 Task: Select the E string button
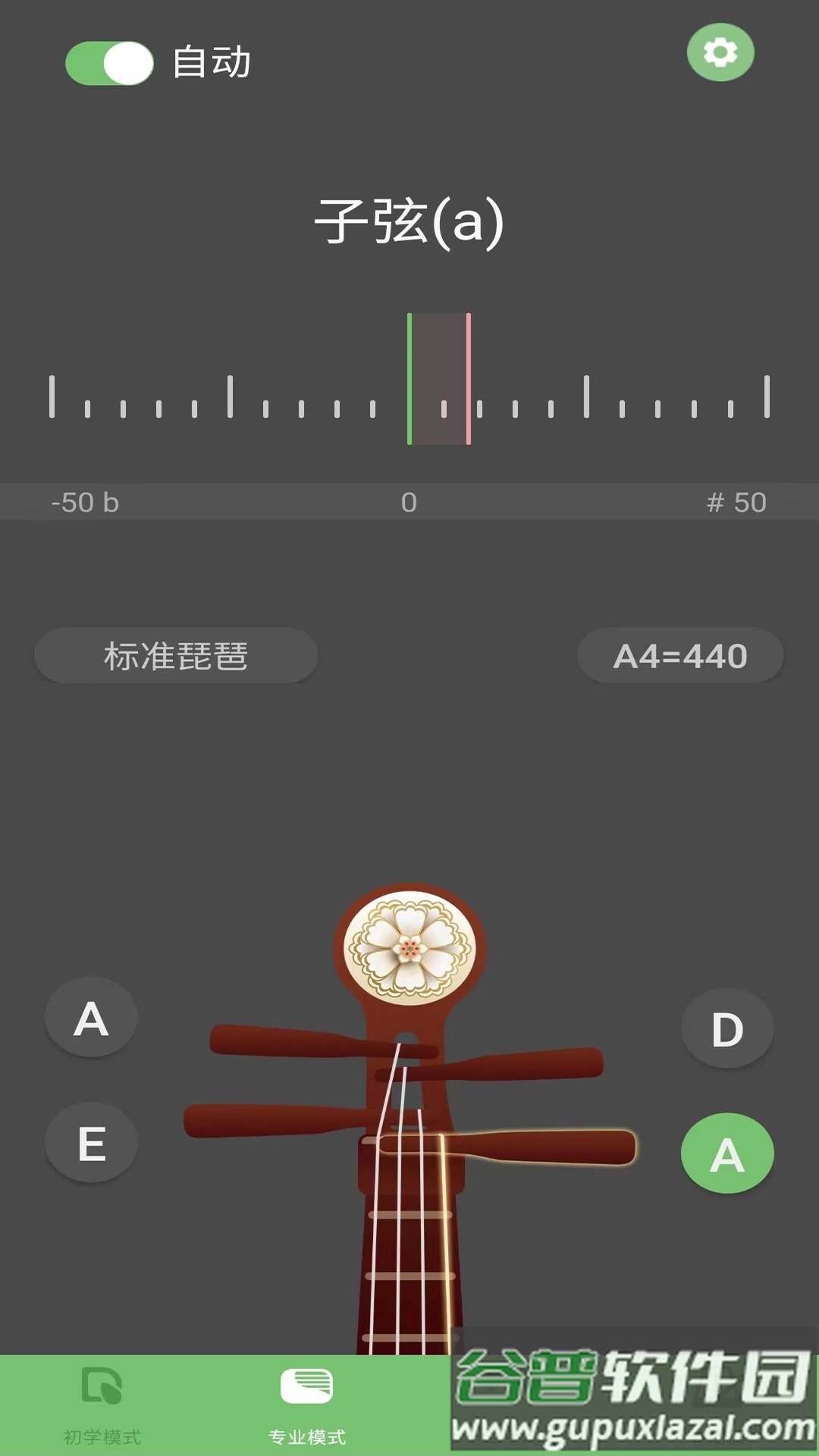pos(91,1143)
